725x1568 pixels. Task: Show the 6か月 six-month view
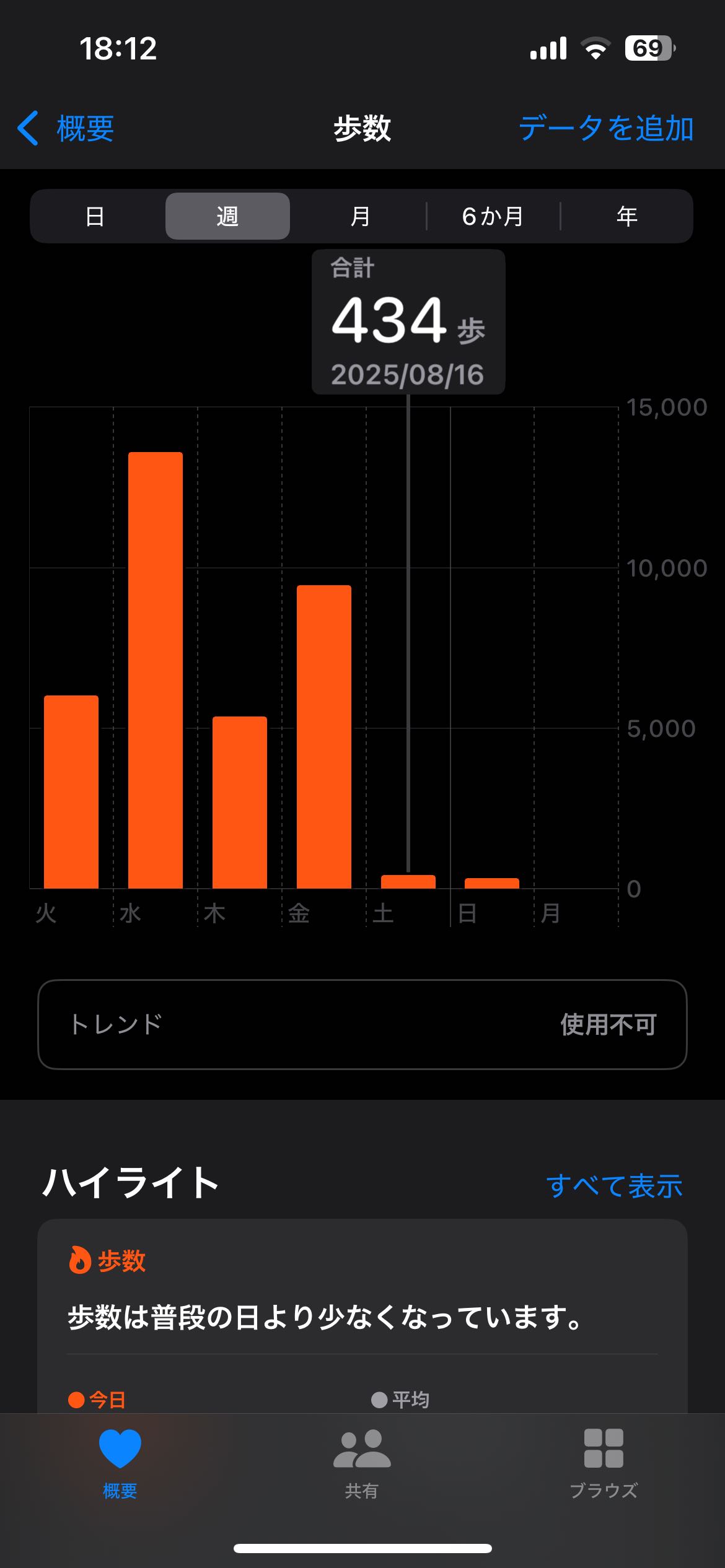(493, 217)
